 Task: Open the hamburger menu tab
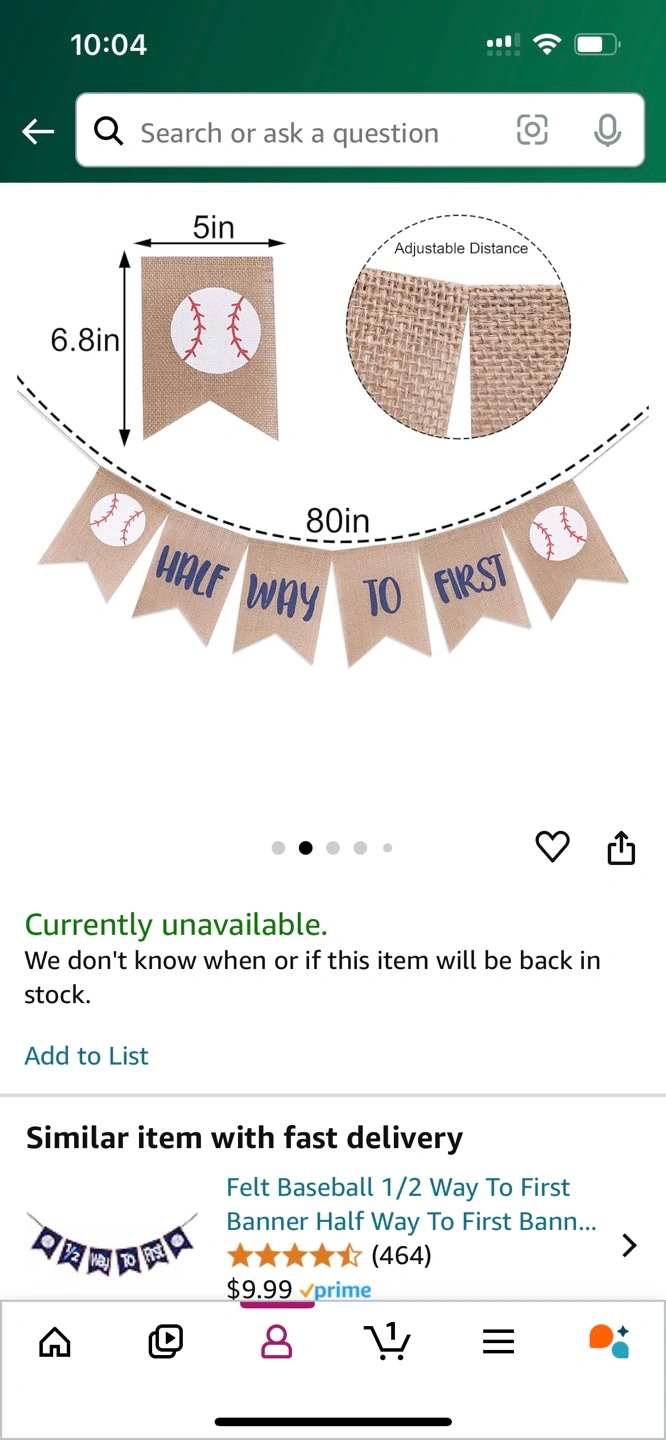[498, 1341]
